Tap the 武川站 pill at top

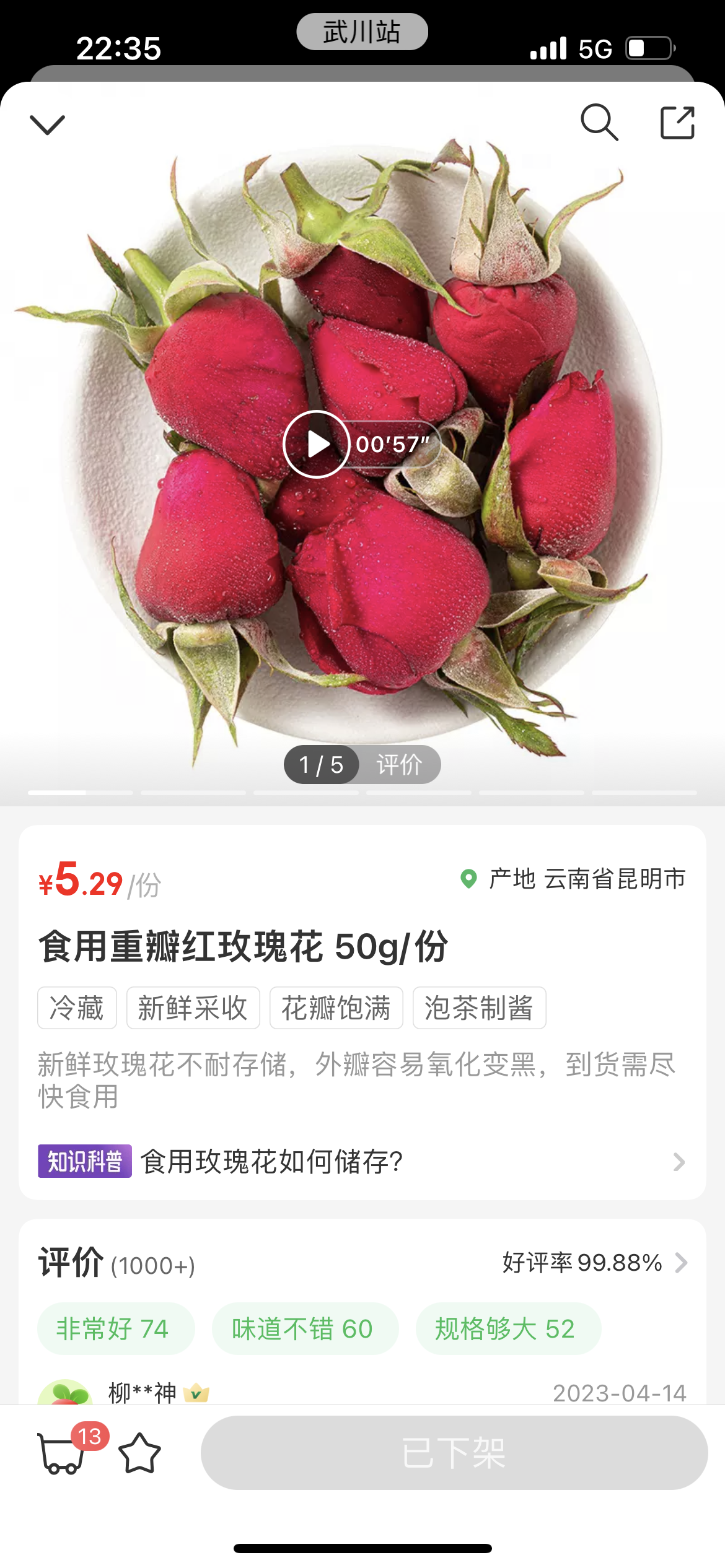click(x=362, y=32)
